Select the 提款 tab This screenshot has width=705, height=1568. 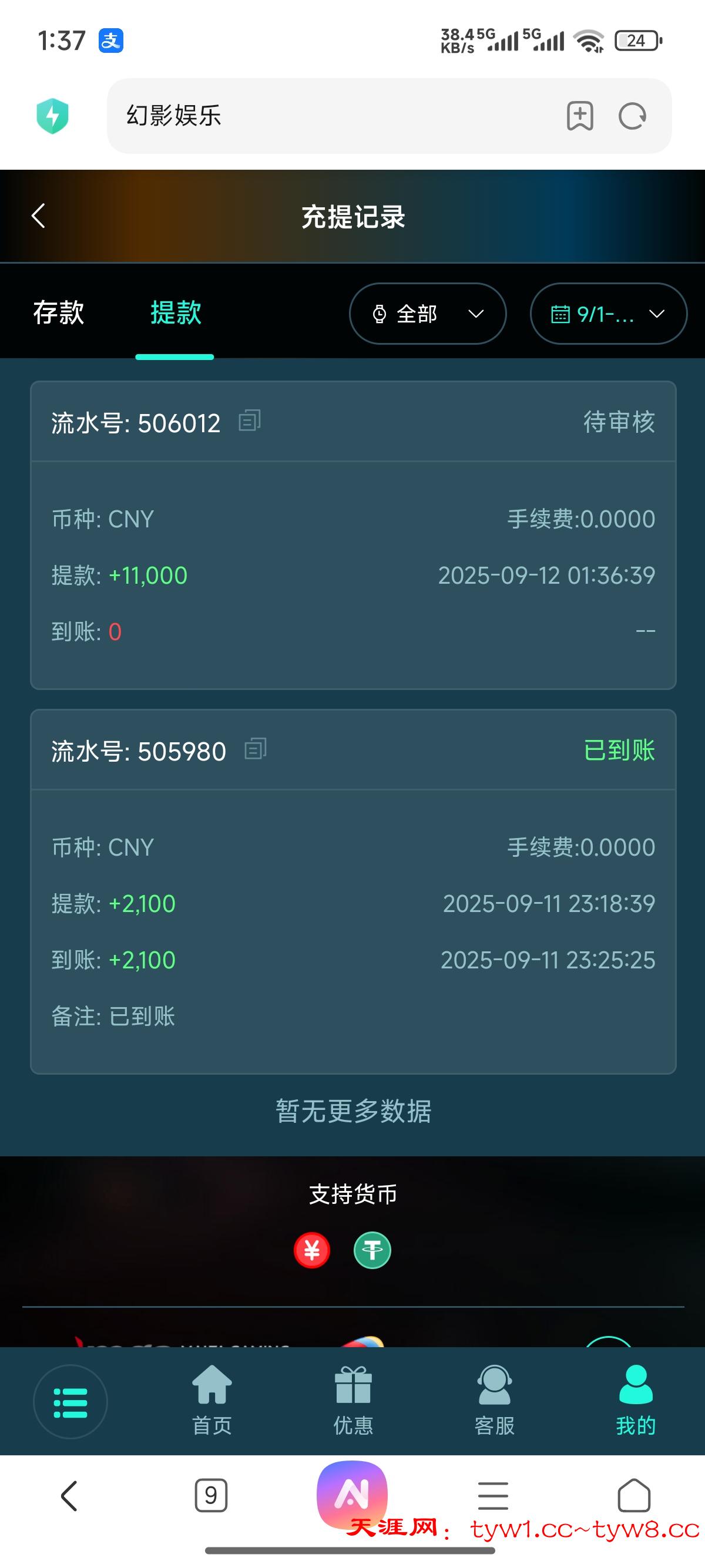click(x=175, y=313)
